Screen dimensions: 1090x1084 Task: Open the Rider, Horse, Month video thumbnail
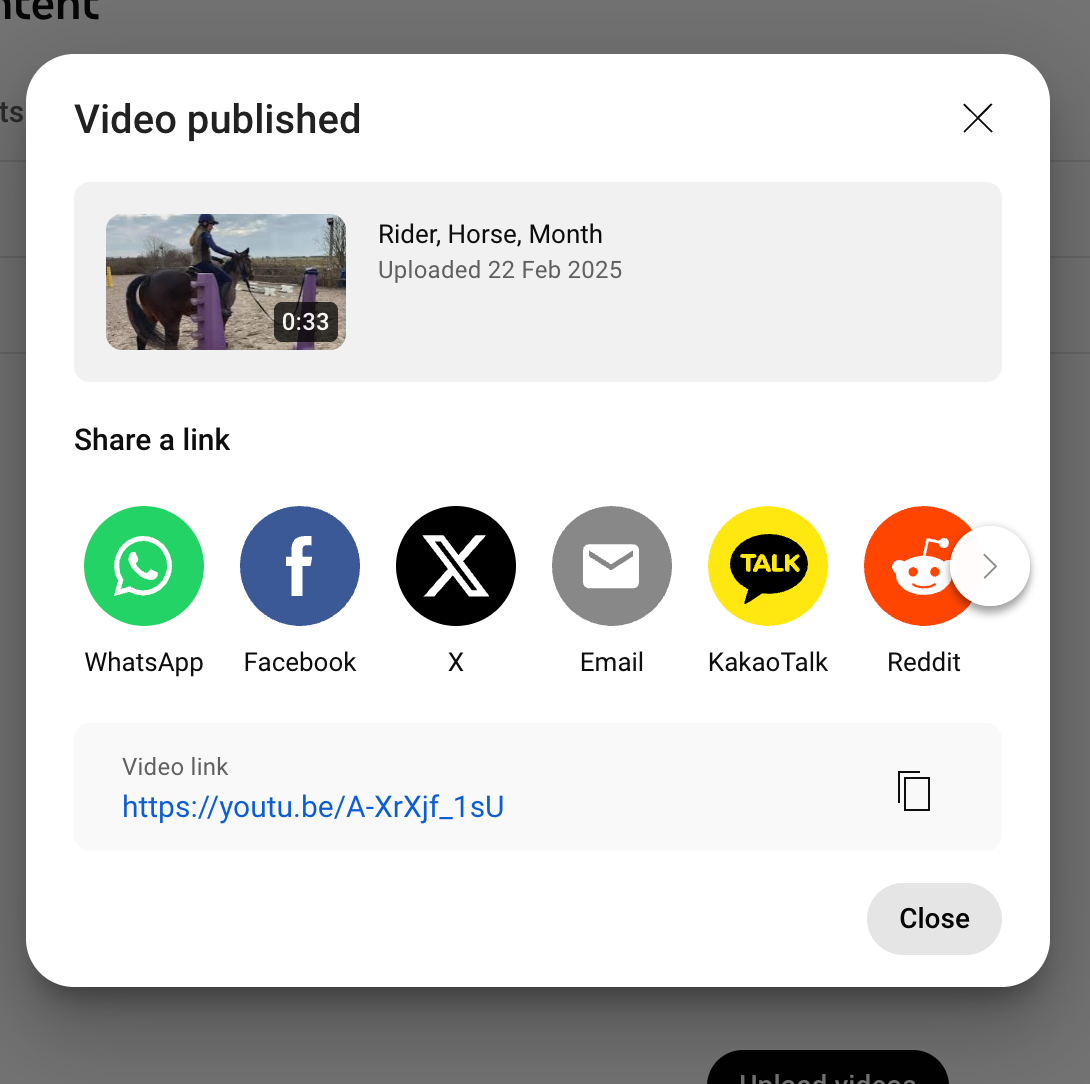[226, 282]
